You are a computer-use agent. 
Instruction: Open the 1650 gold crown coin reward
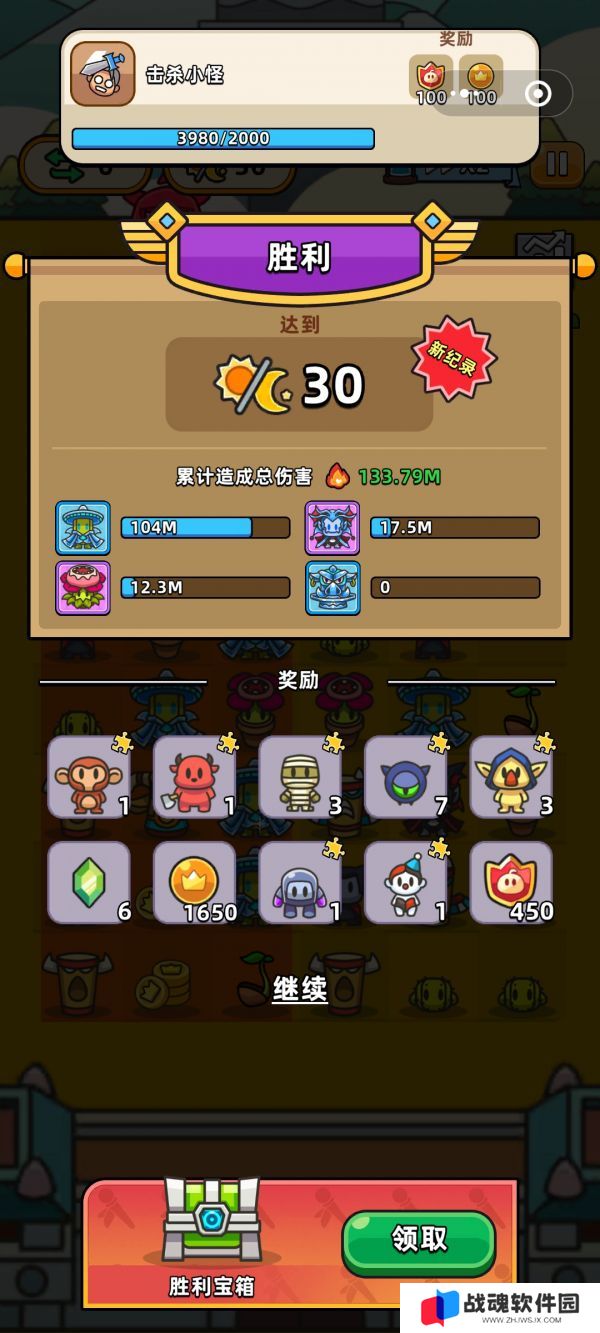coord(194,882)
